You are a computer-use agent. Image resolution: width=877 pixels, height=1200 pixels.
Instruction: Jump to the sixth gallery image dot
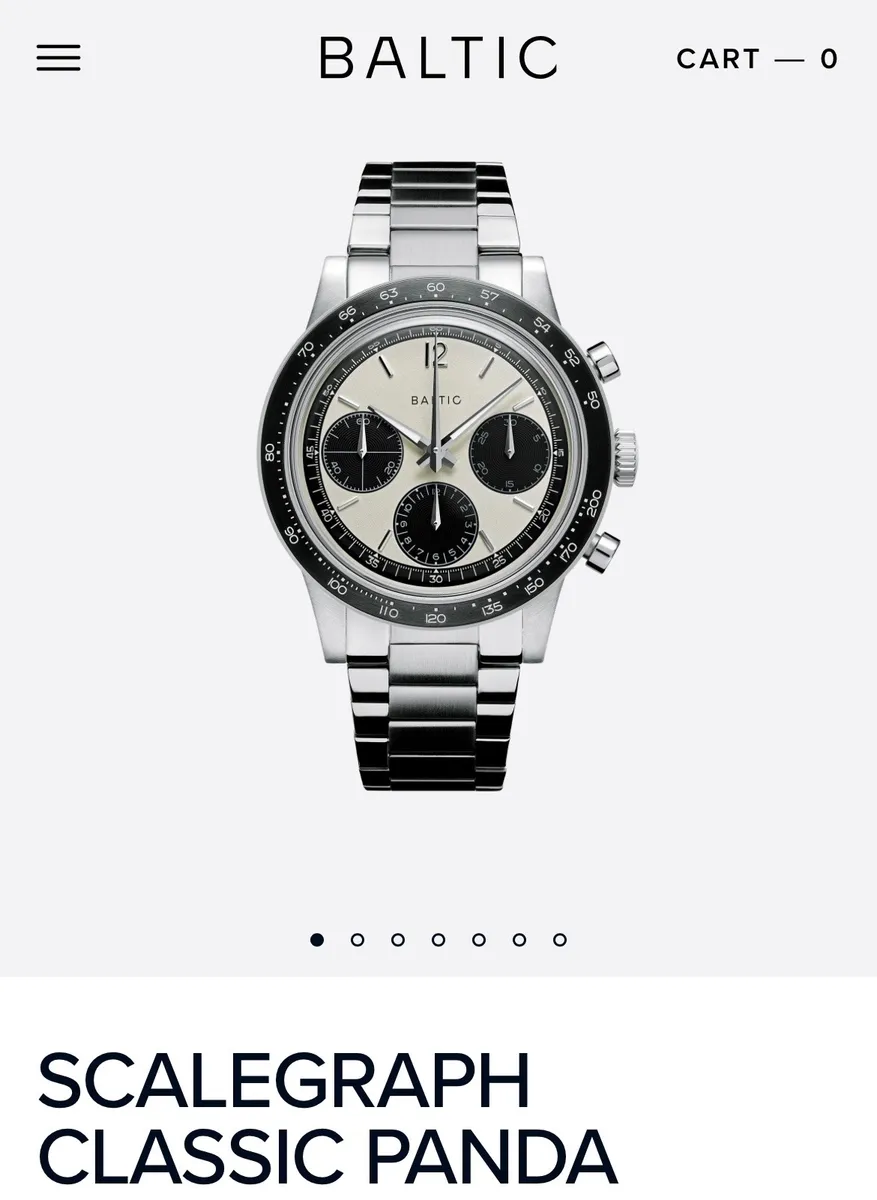tap(519, 940)
